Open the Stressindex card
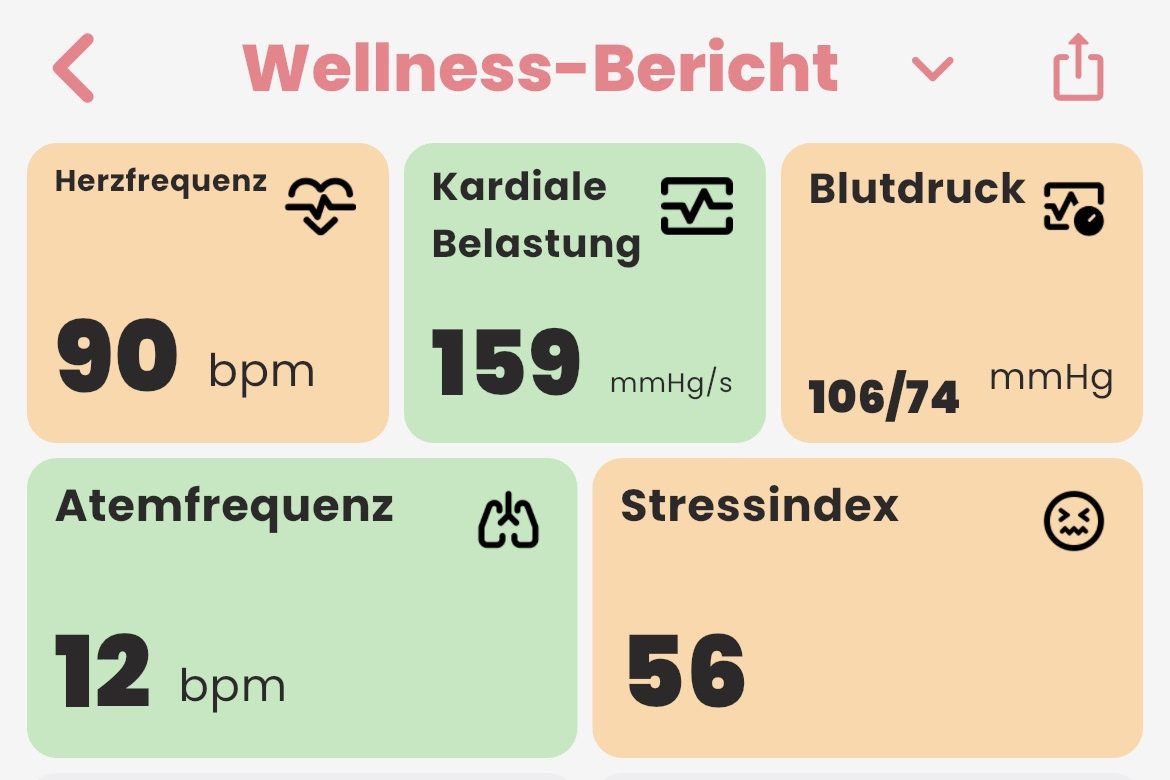Image resolution: width=1170 pixels, height=780 pixels. pos(867,607)
